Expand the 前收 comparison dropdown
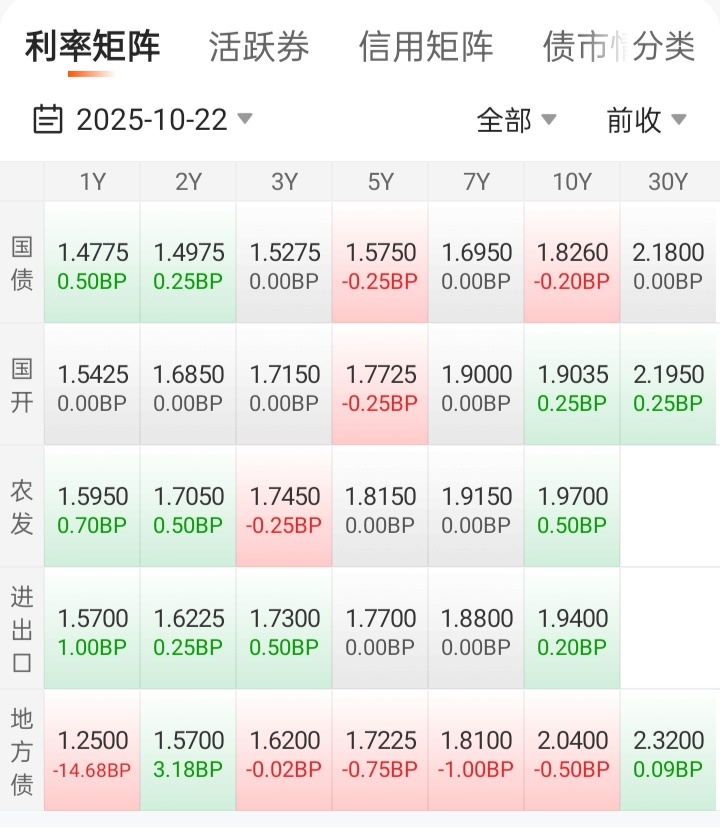720x828 pixels. 646,120
